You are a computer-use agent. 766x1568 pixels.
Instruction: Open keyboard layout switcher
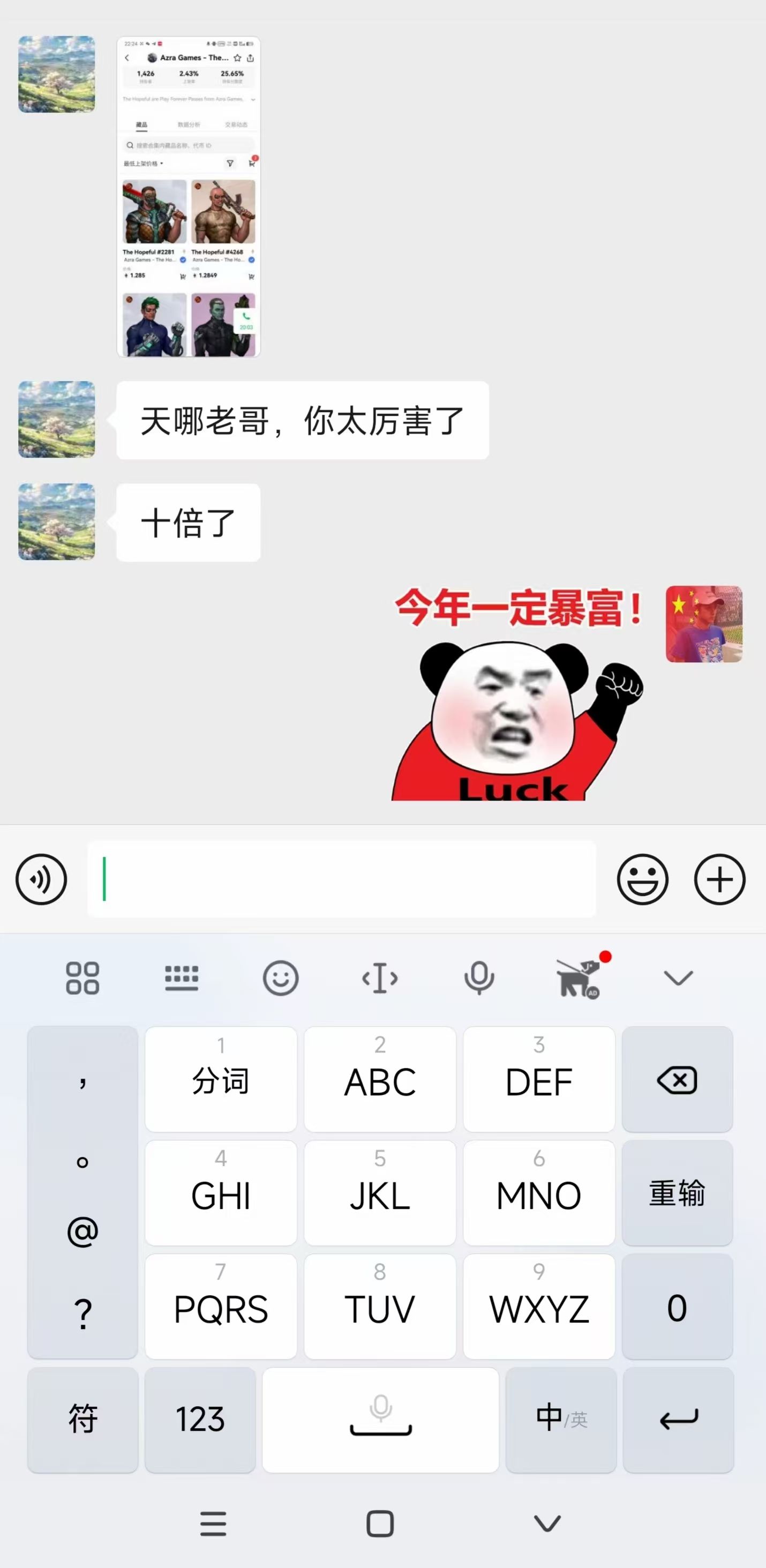coord(181,978)
